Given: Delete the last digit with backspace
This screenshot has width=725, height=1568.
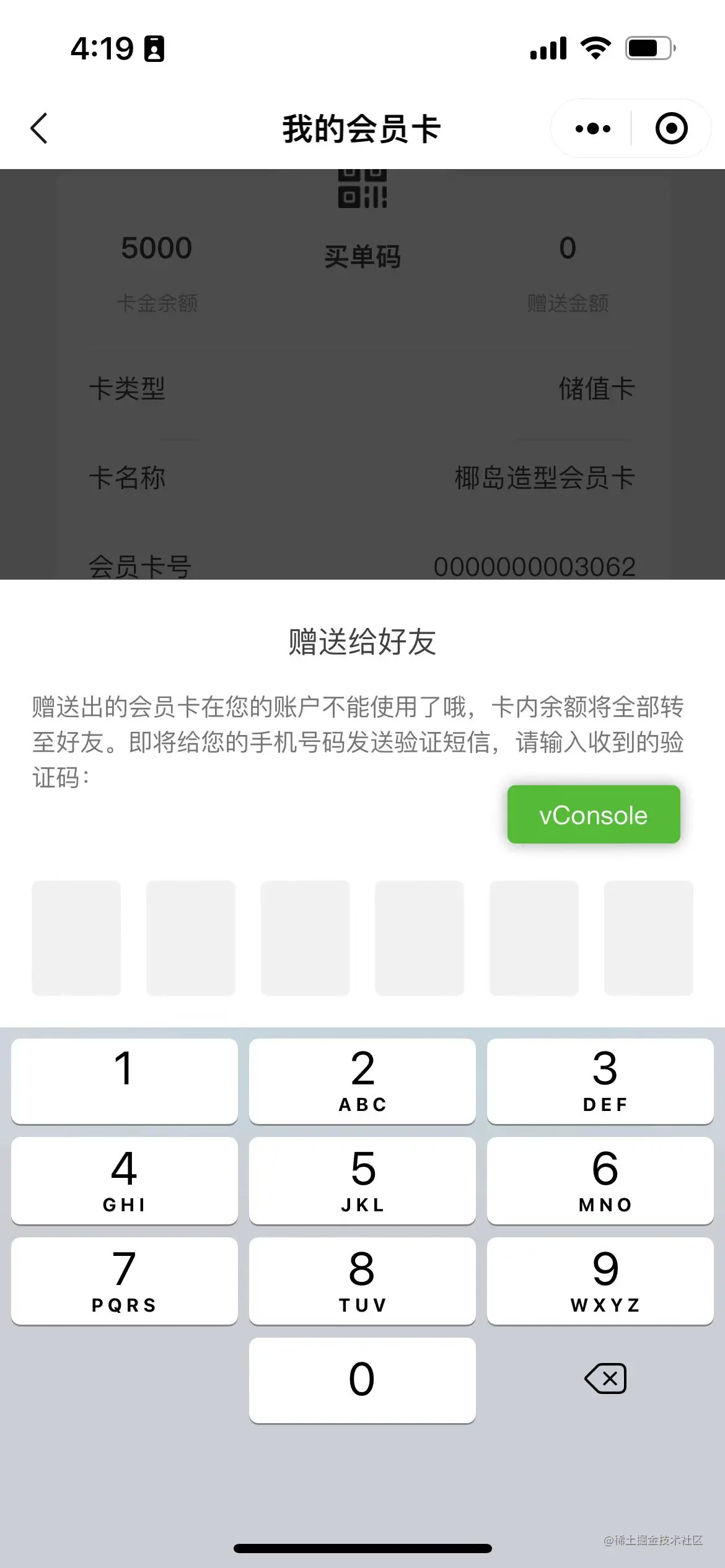Looking at the screenshot, I should (605, 1379).
